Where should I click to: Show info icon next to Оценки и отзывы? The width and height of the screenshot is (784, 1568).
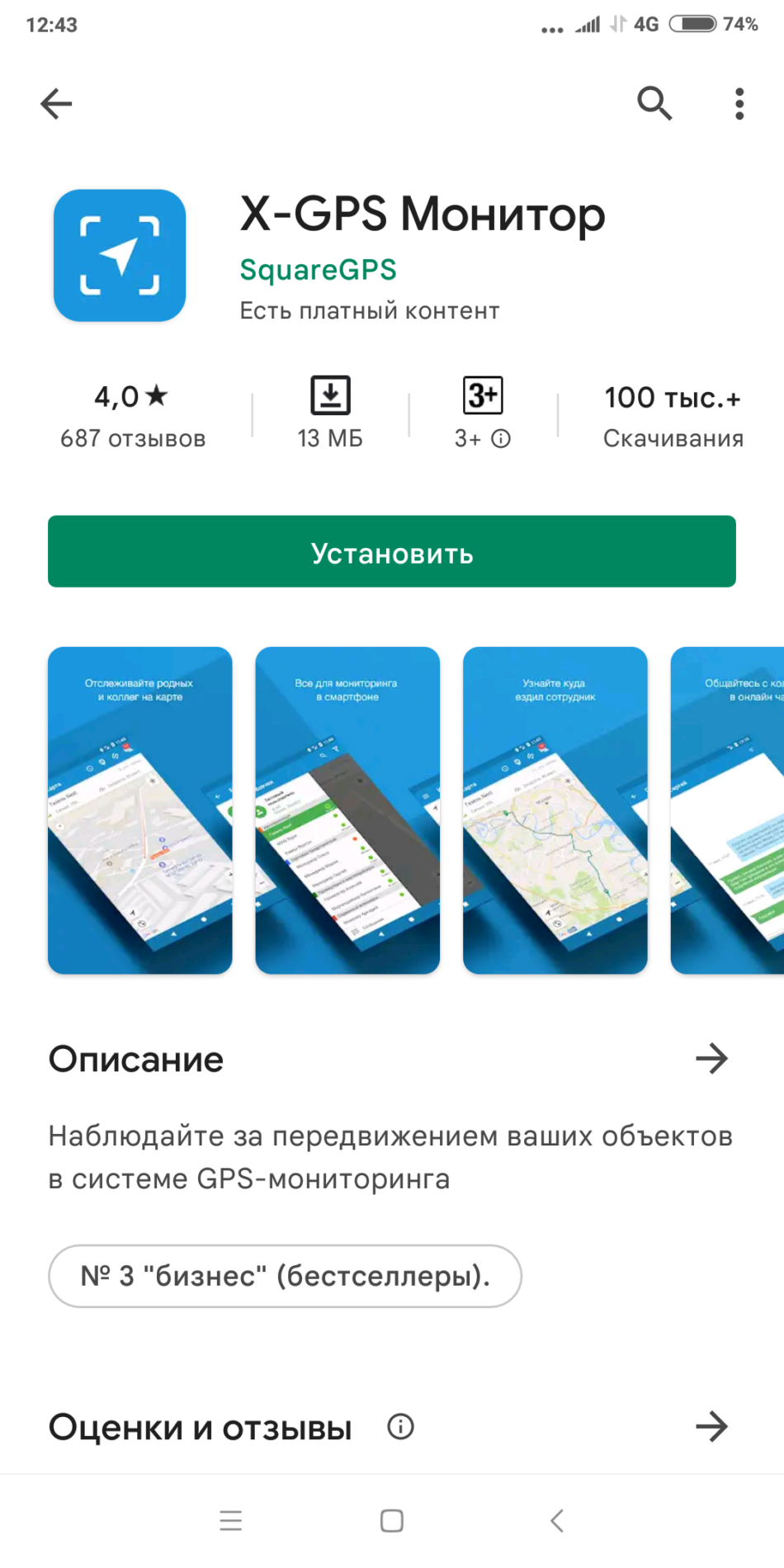tap(401, 1427)
